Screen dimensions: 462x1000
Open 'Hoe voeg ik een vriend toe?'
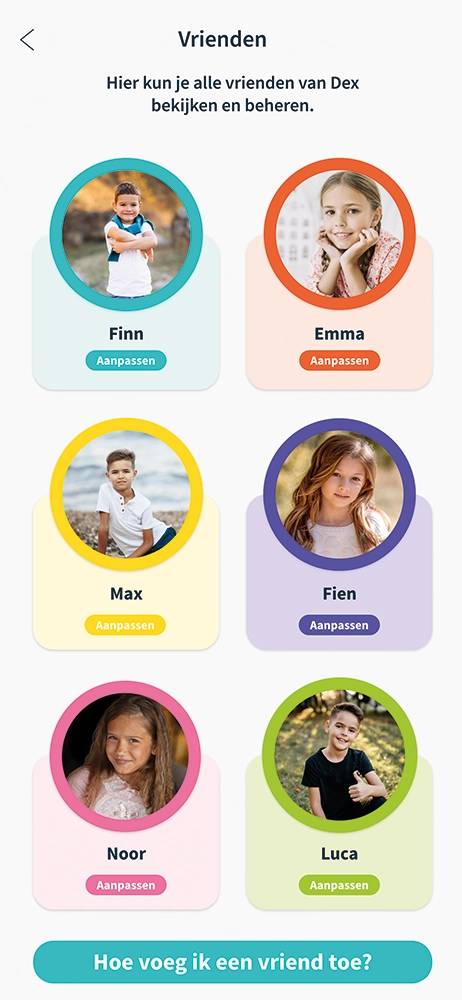232,962
